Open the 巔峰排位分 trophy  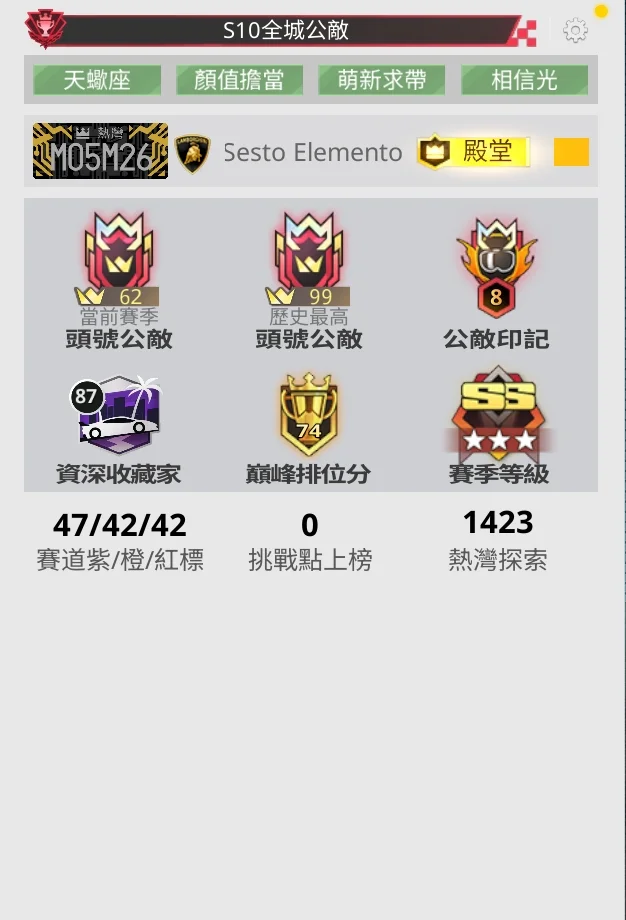click(308, 413)
